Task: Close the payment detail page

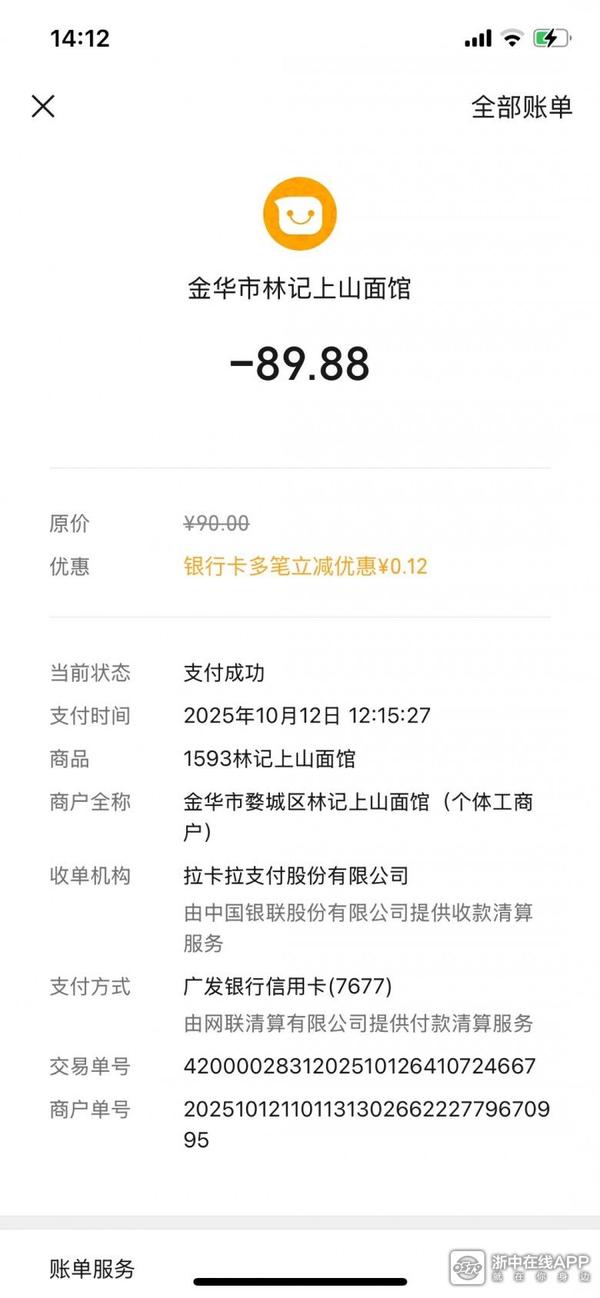Action: click(43, 107)
